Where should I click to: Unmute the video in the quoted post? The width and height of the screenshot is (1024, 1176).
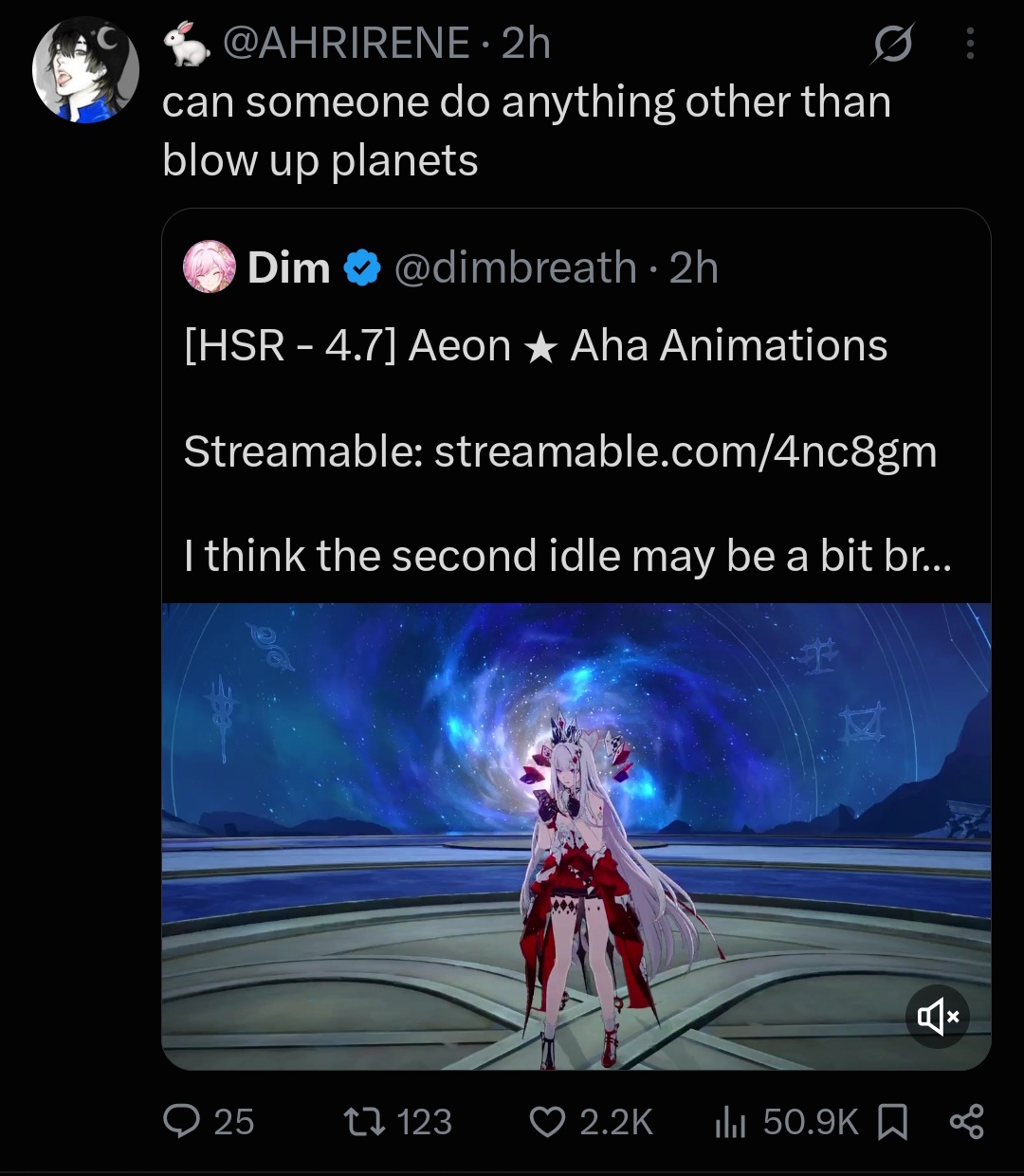coord(938,1017)
